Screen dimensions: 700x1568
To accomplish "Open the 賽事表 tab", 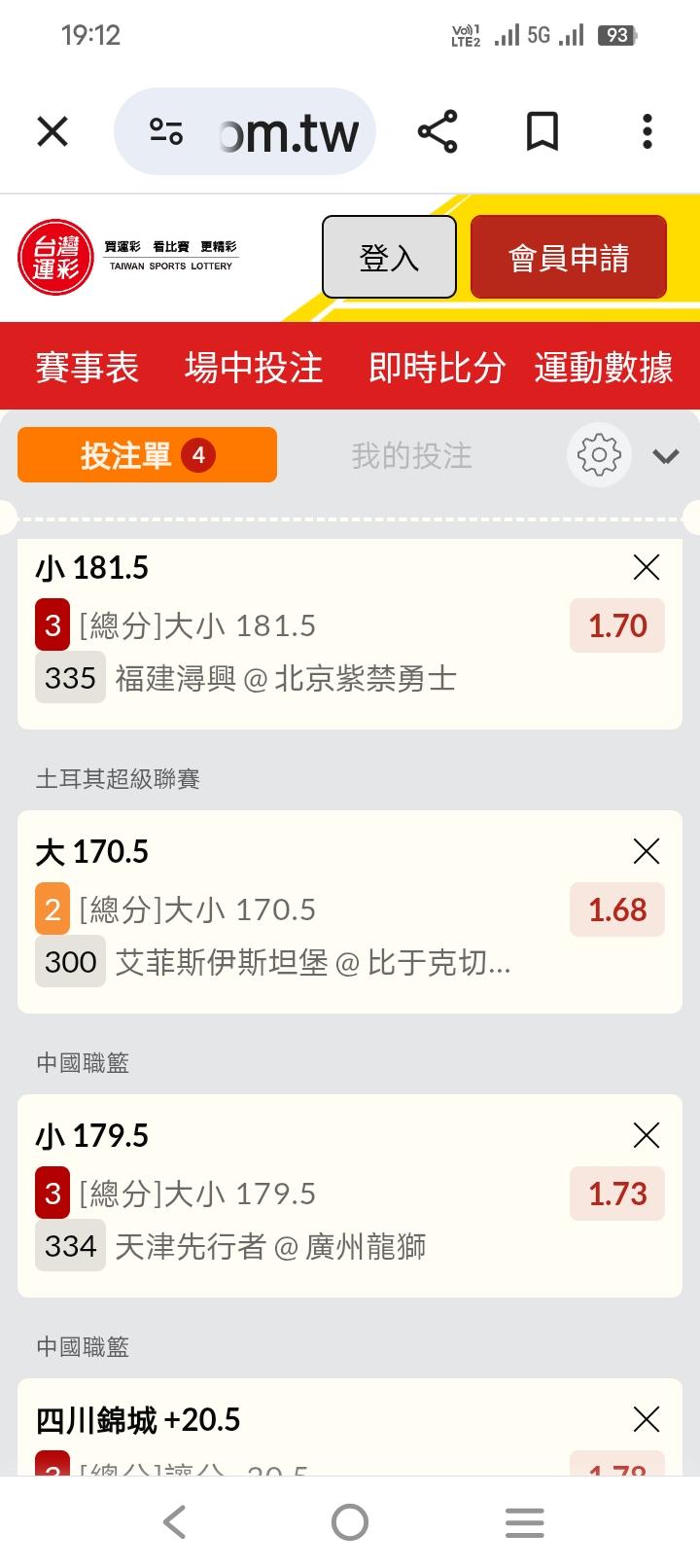I will tap(87, 368).
